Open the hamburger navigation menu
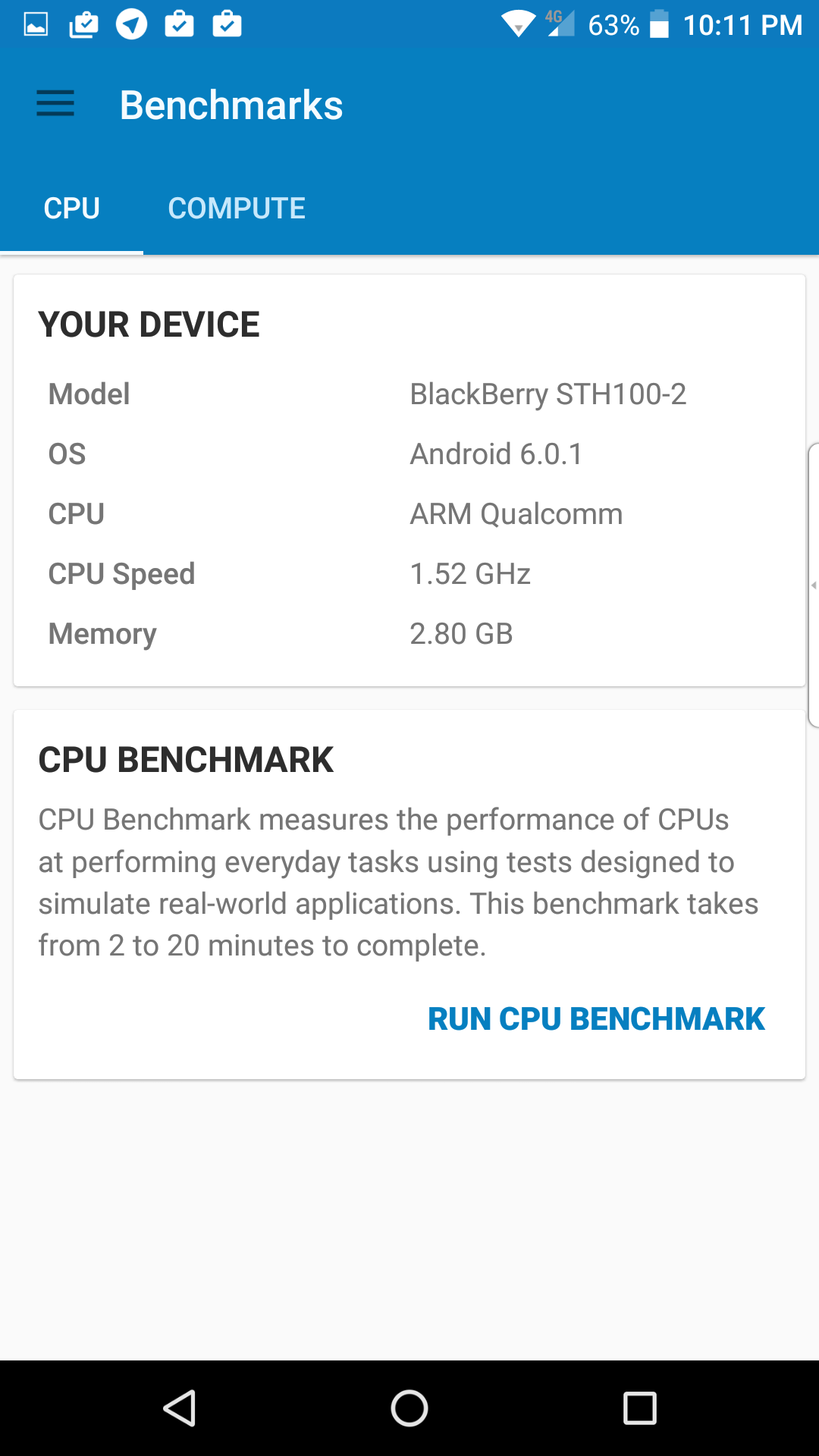819x1456 pixels. pos(55,104)
